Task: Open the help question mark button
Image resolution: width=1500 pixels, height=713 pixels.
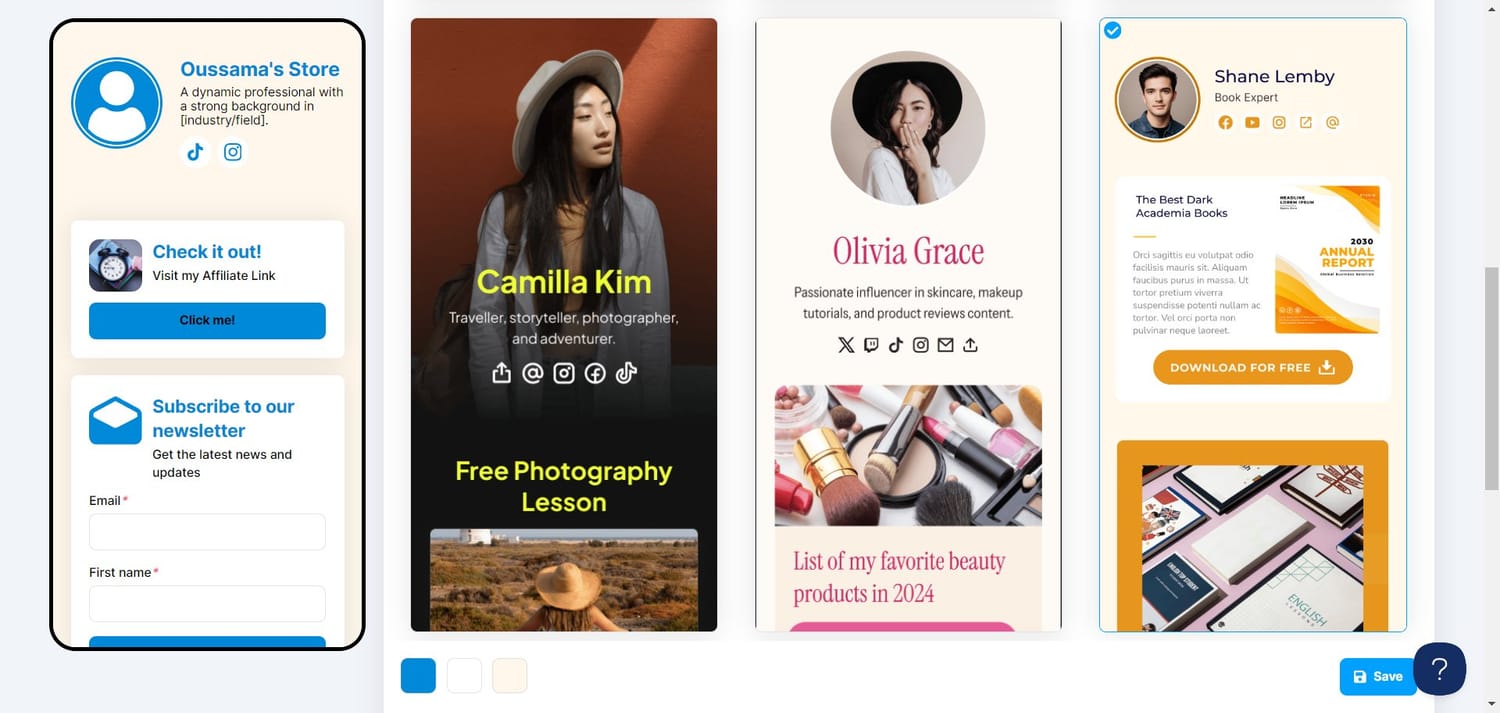Action: [1439, 669]
